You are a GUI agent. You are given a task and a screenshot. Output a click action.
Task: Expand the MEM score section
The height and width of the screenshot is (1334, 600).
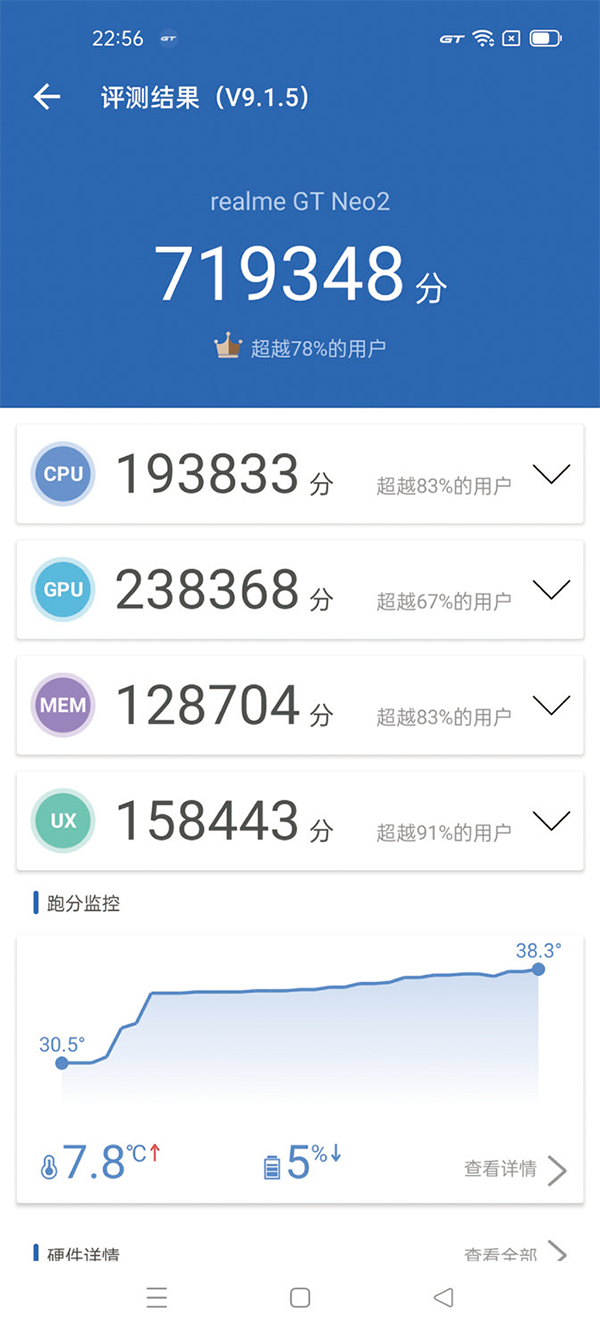[551, 706]
